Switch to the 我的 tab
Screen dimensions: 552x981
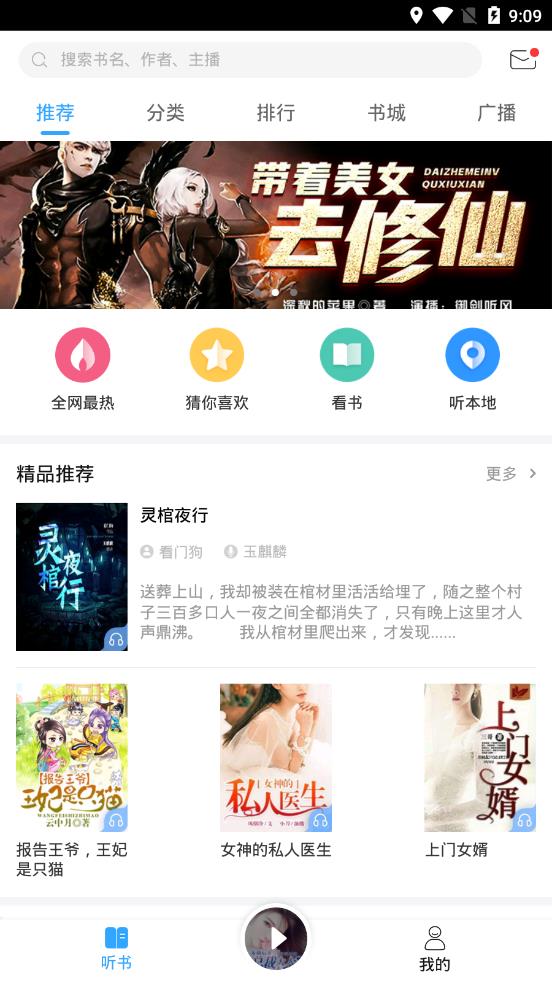[435, 948]
